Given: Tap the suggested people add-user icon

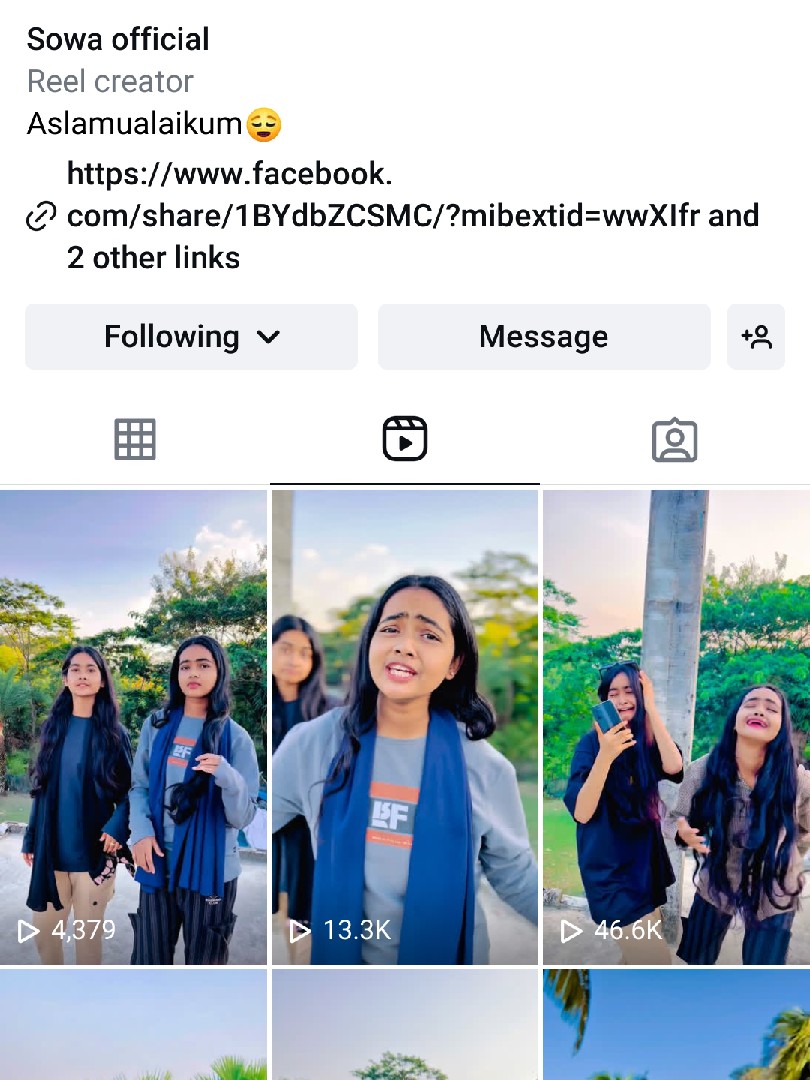Looking at the screenshot, I should click(756, 337).
